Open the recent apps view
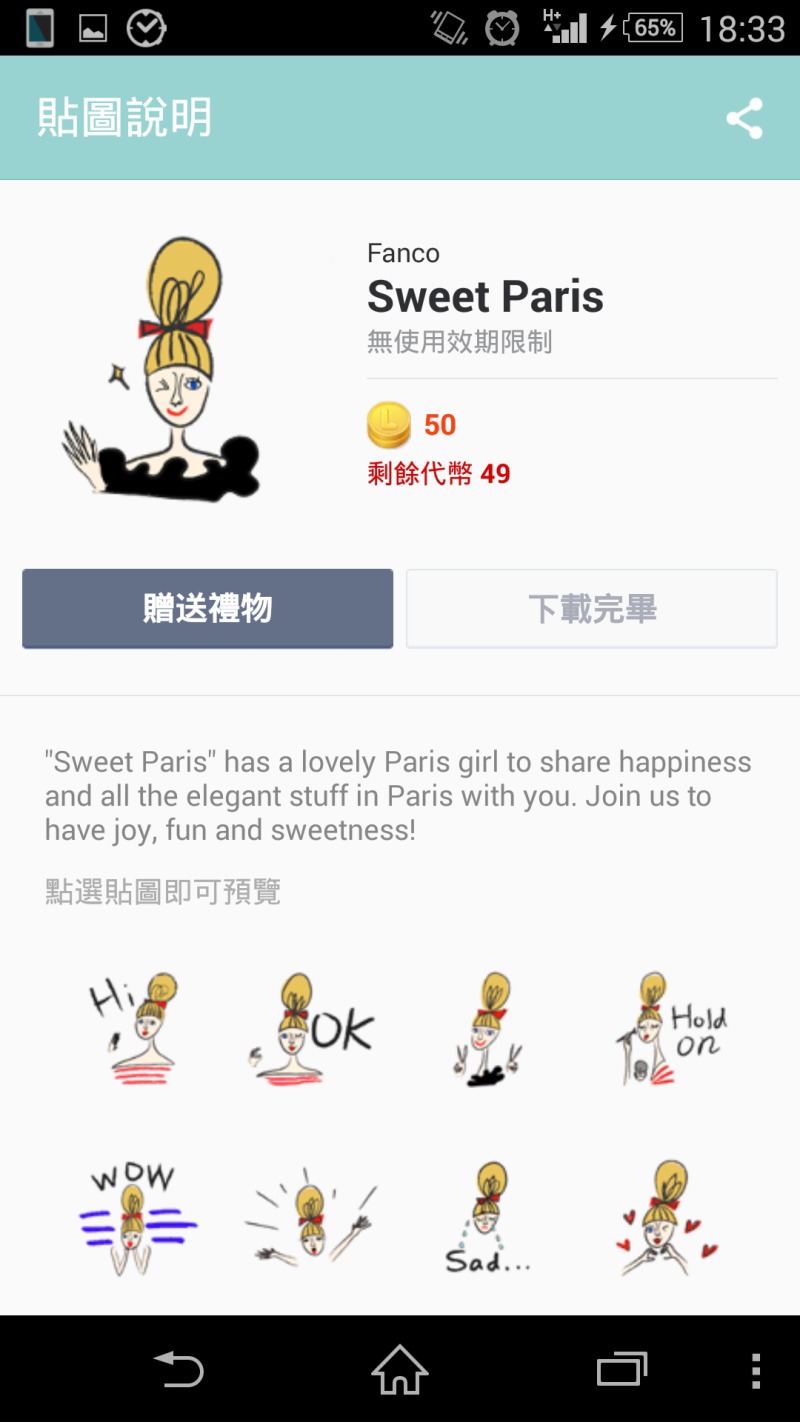Image resolution: width=800 pixels, height=1422 pixels. (622, 1369)
